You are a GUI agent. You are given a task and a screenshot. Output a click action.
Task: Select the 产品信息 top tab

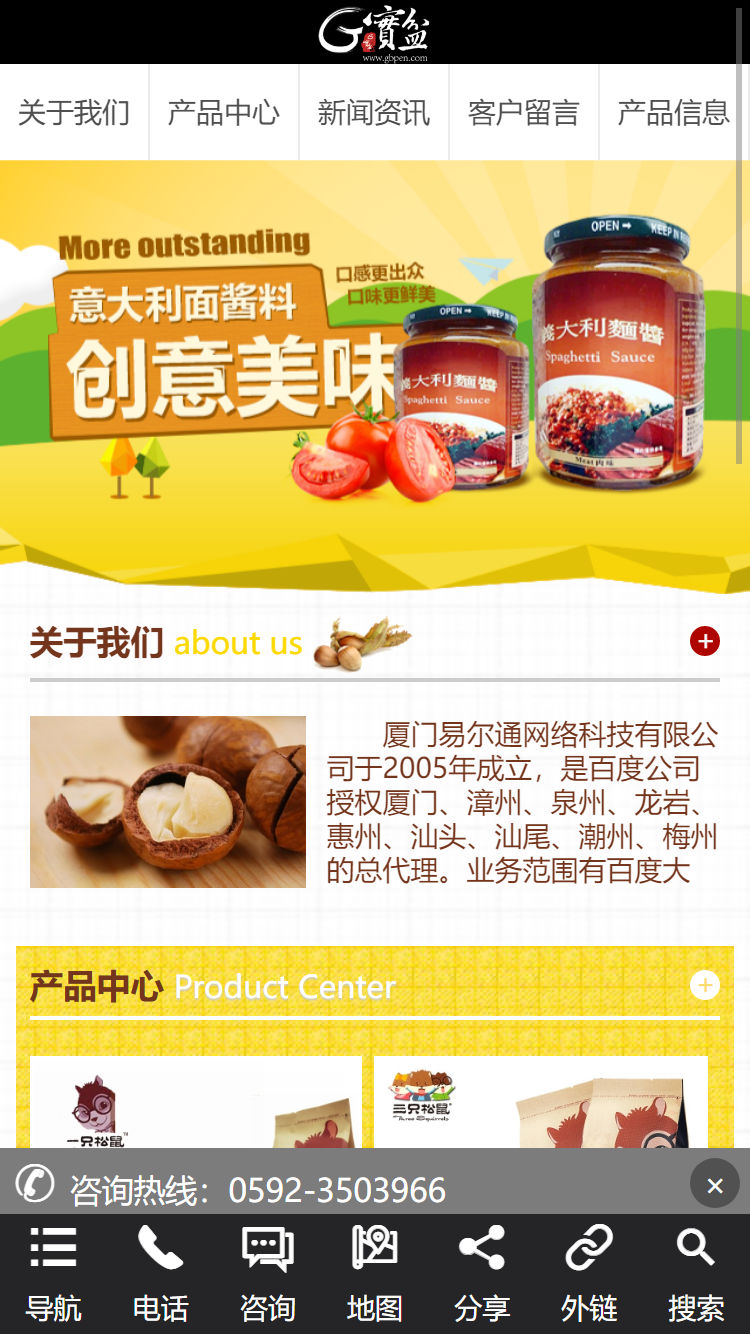tap(673, 112)
